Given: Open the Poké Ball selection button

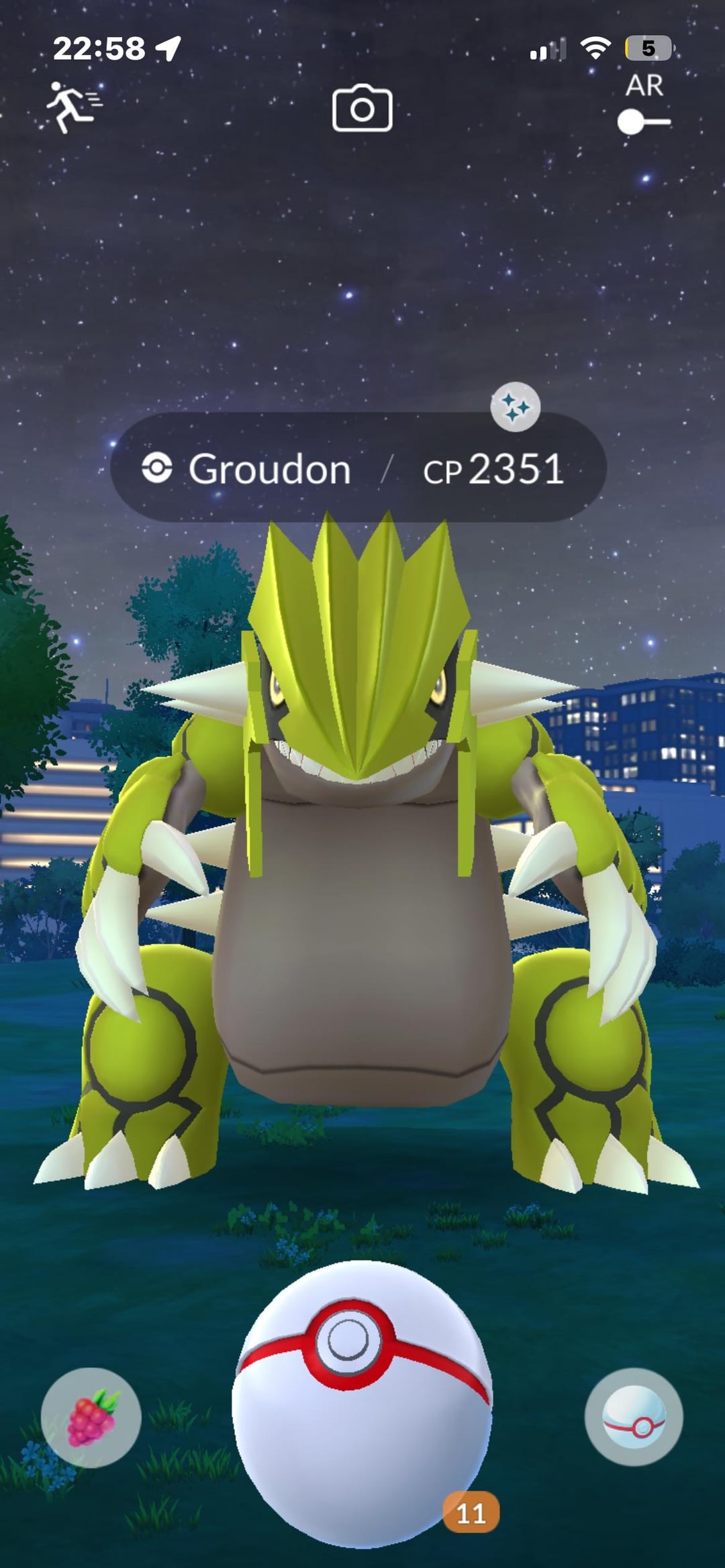Looking at the screenshot, I should [634, 1417].
